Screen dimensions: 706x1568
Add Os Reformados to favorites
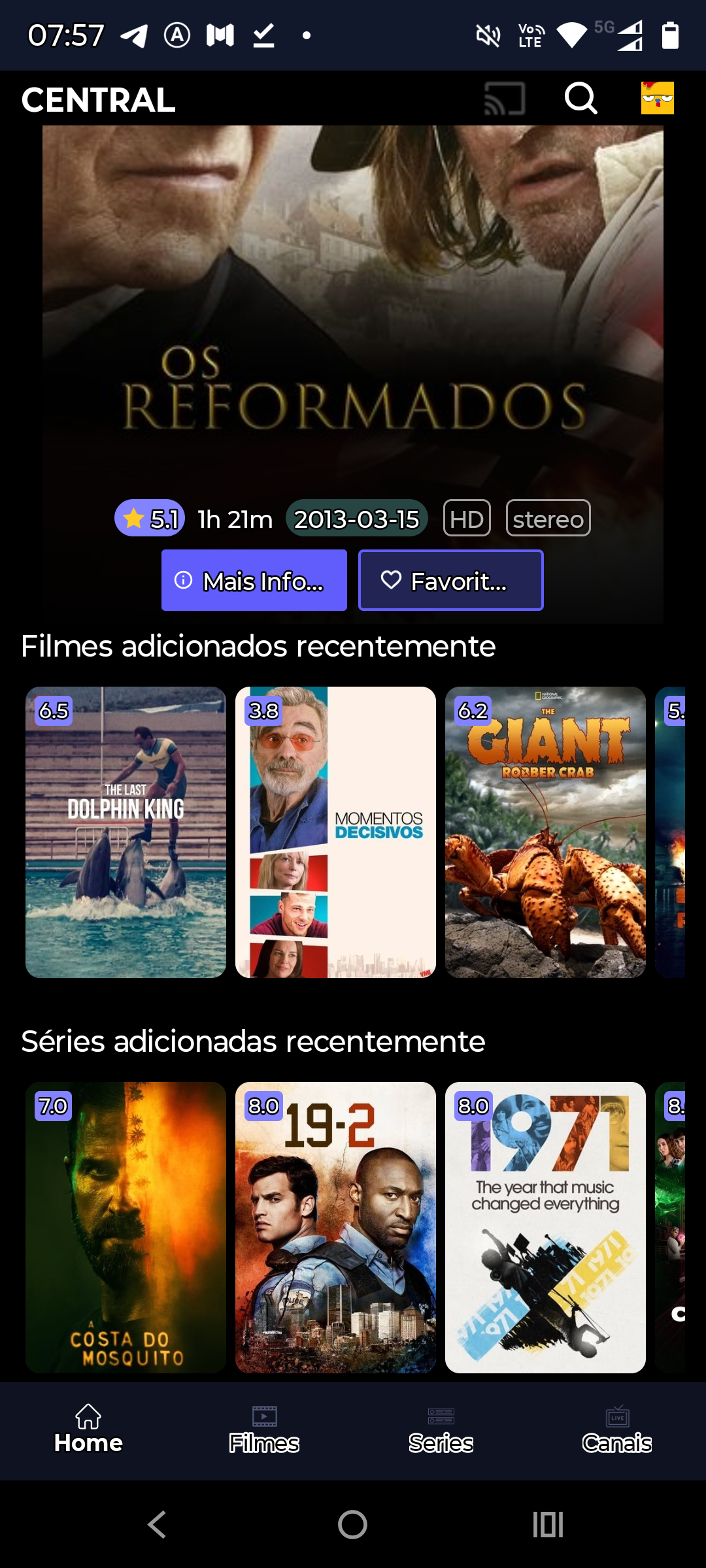(x=450, y=580)
